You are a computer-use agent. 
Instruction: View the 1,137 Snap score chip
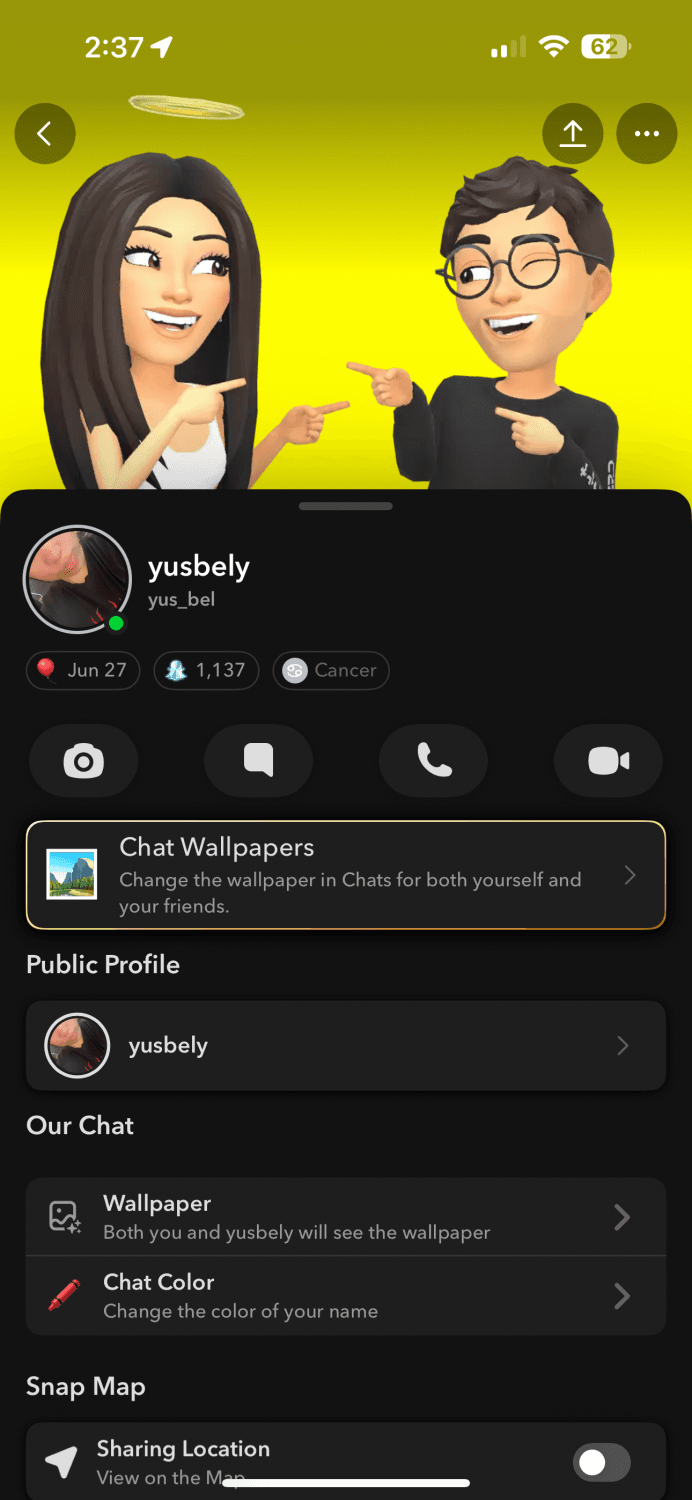click(x=206, y=670)
